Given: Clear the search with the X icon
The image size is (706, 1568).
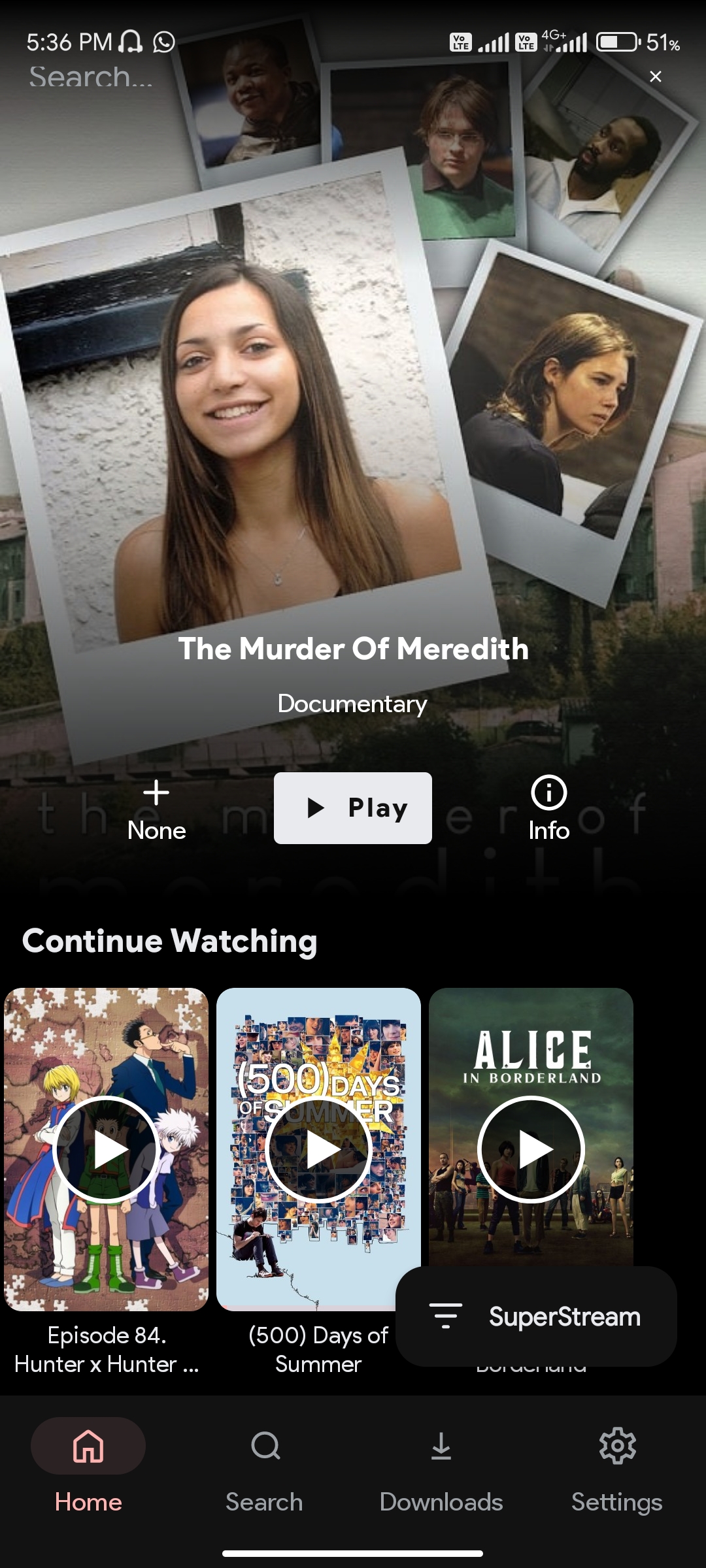Looking at the screenshot, I should pyautogui.click(x=655, y=77).
